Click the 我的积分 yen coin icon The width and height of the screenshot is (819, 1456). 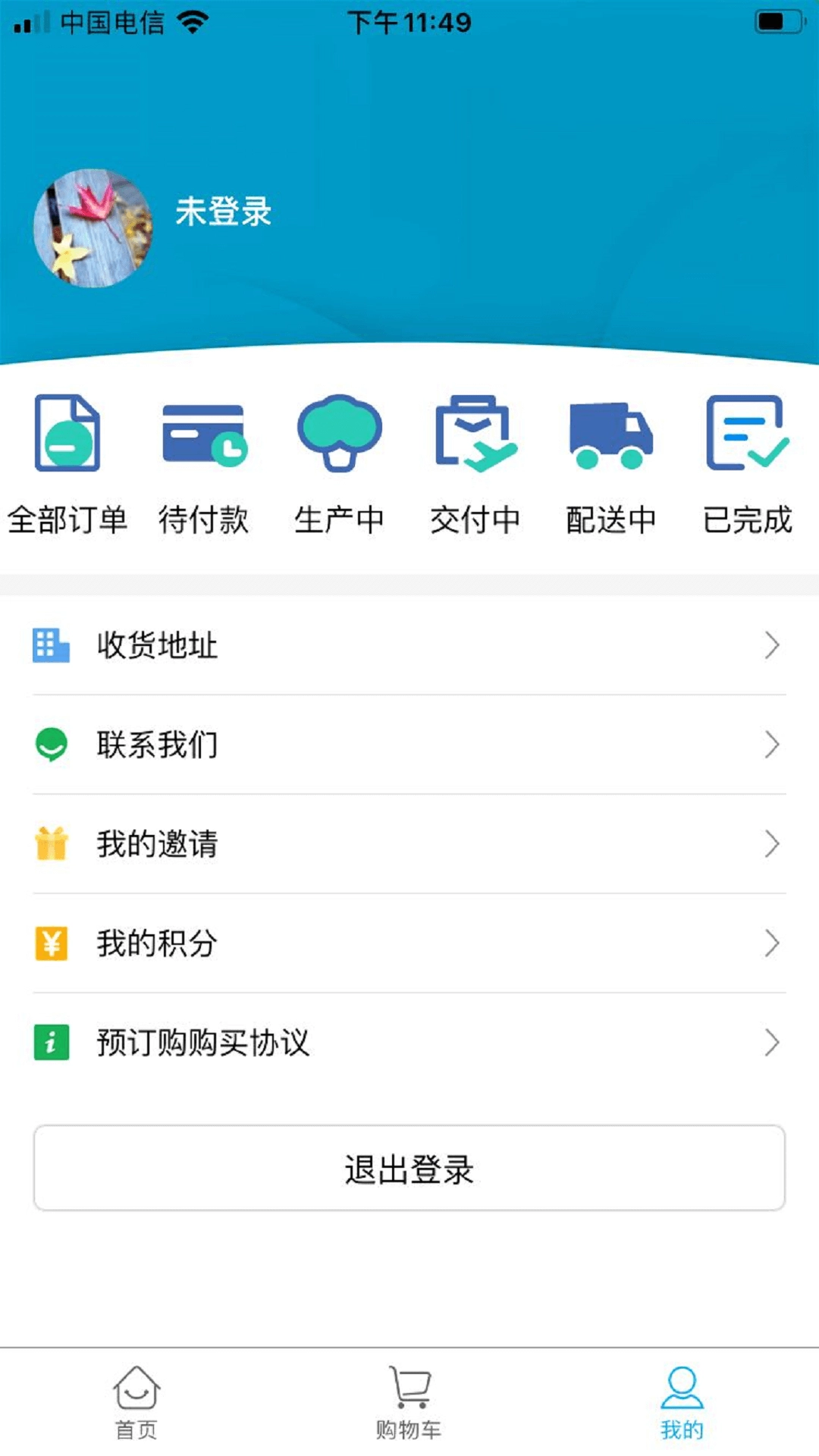pos(51,944)
